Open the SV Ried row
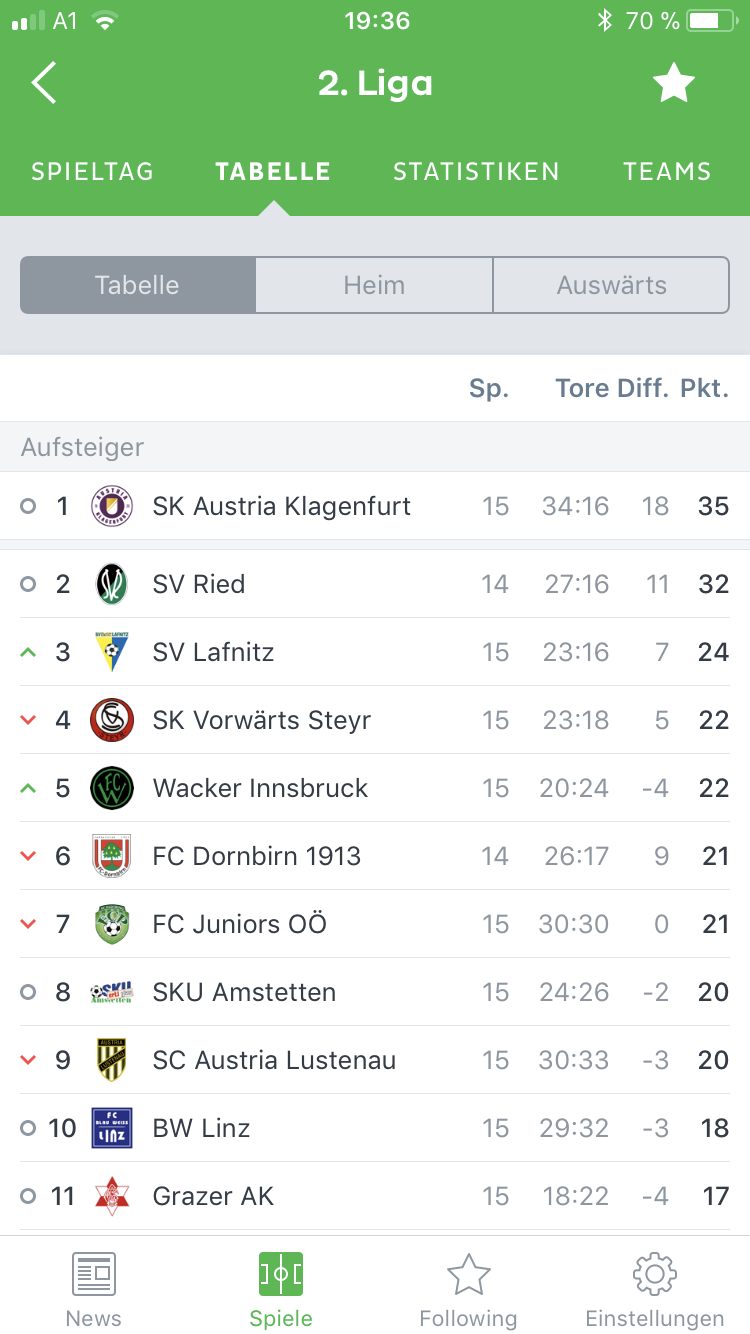 point(375,584)
